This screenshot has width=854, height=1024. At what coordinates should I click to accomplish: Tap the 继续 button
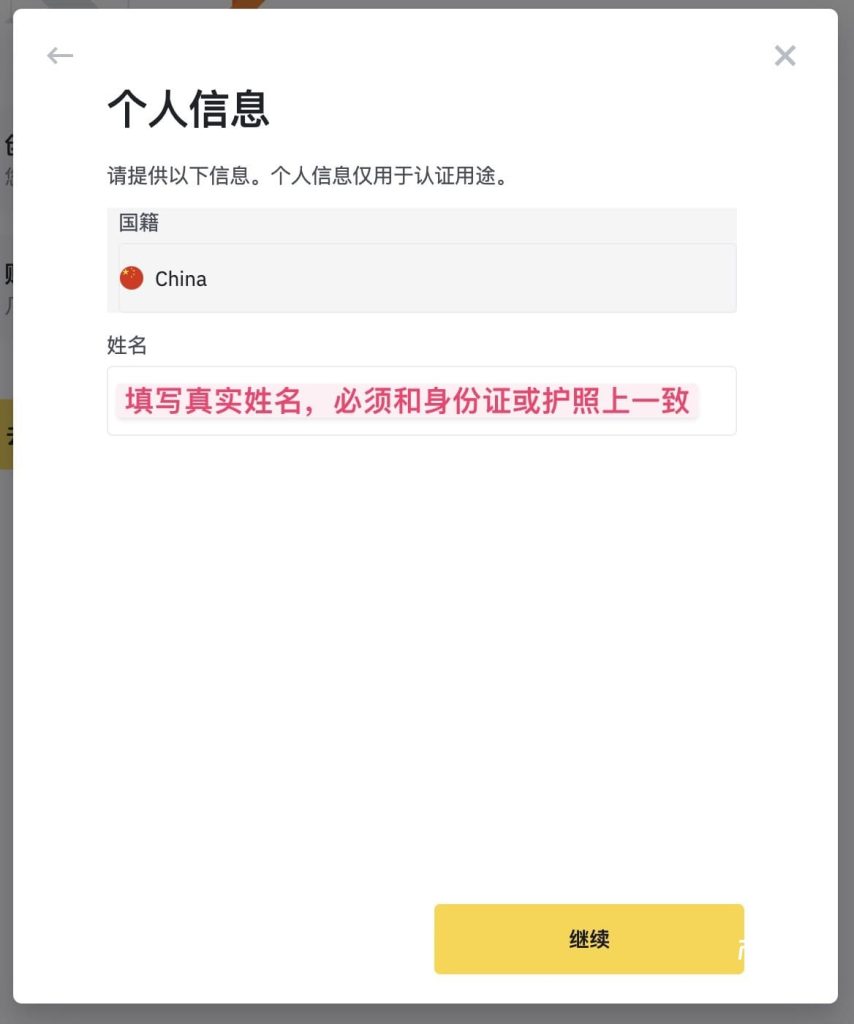588,939
